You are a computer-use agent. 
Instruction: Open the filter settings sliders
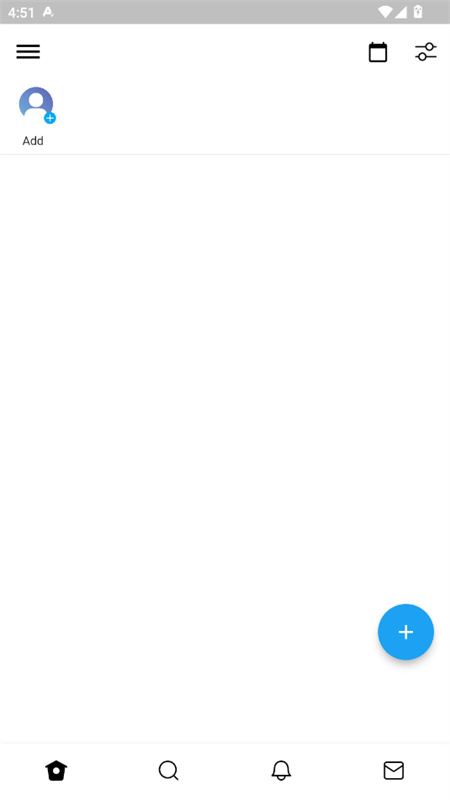point(426,52)
